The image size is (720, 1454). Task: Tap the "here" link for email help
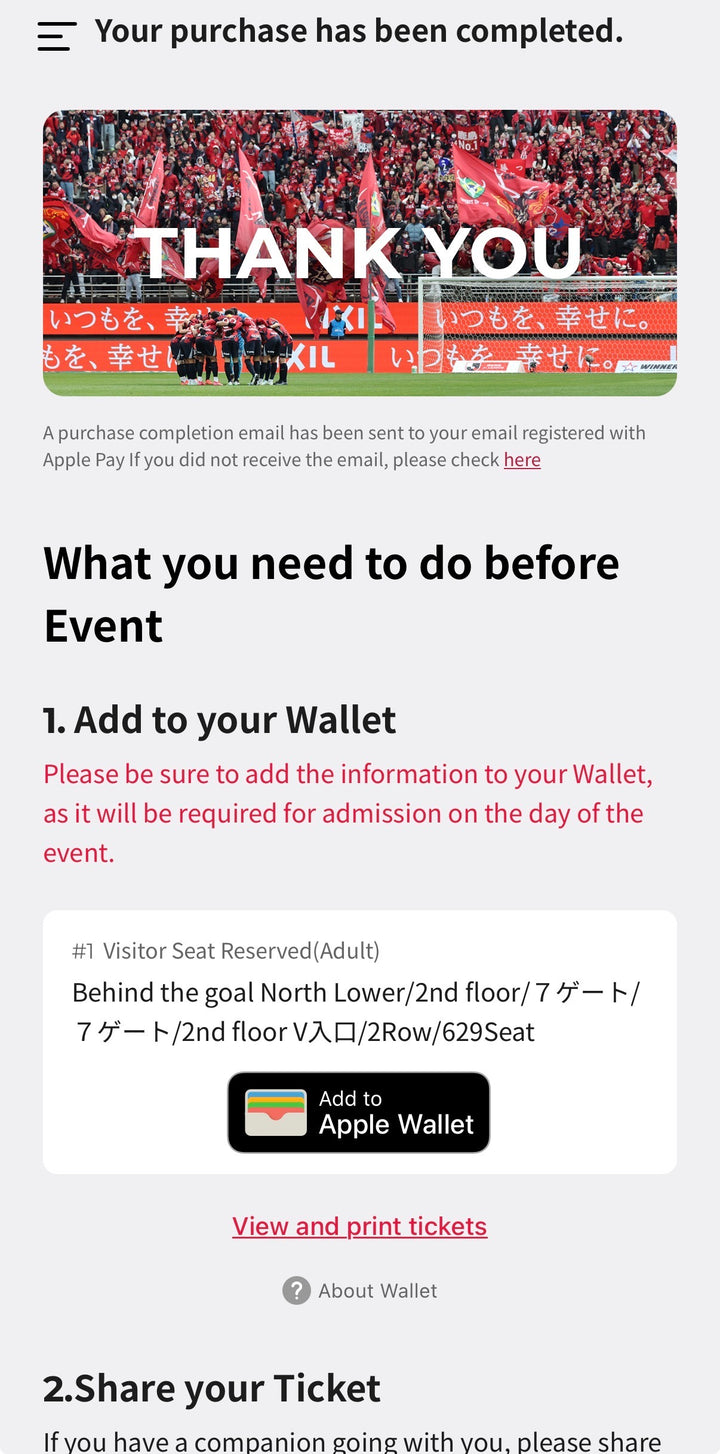(522, 460)
